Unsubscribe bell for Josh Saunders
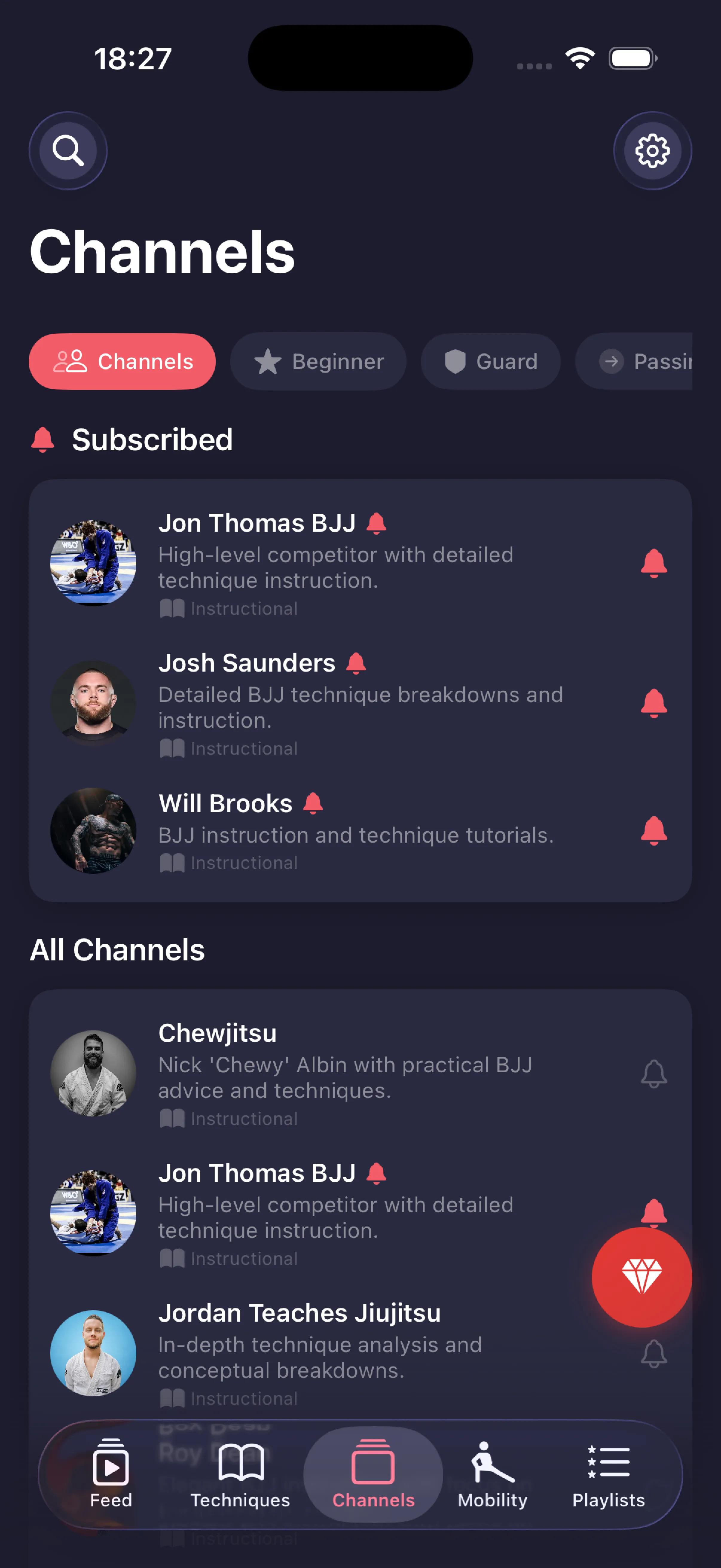This screenshot has height=1568, width=721. click(x=653, y=703)
